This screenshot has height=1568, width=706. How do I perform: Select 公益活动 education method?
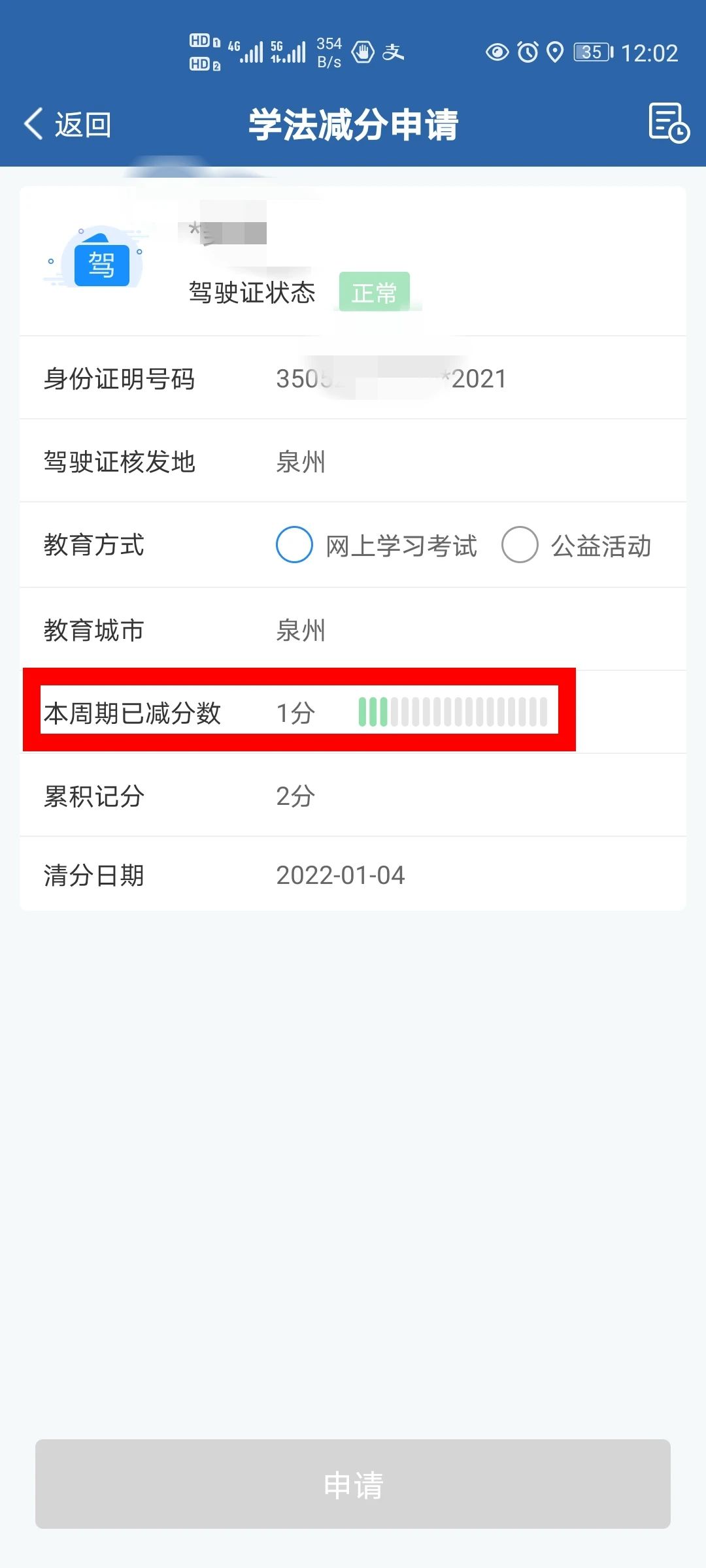520,545
